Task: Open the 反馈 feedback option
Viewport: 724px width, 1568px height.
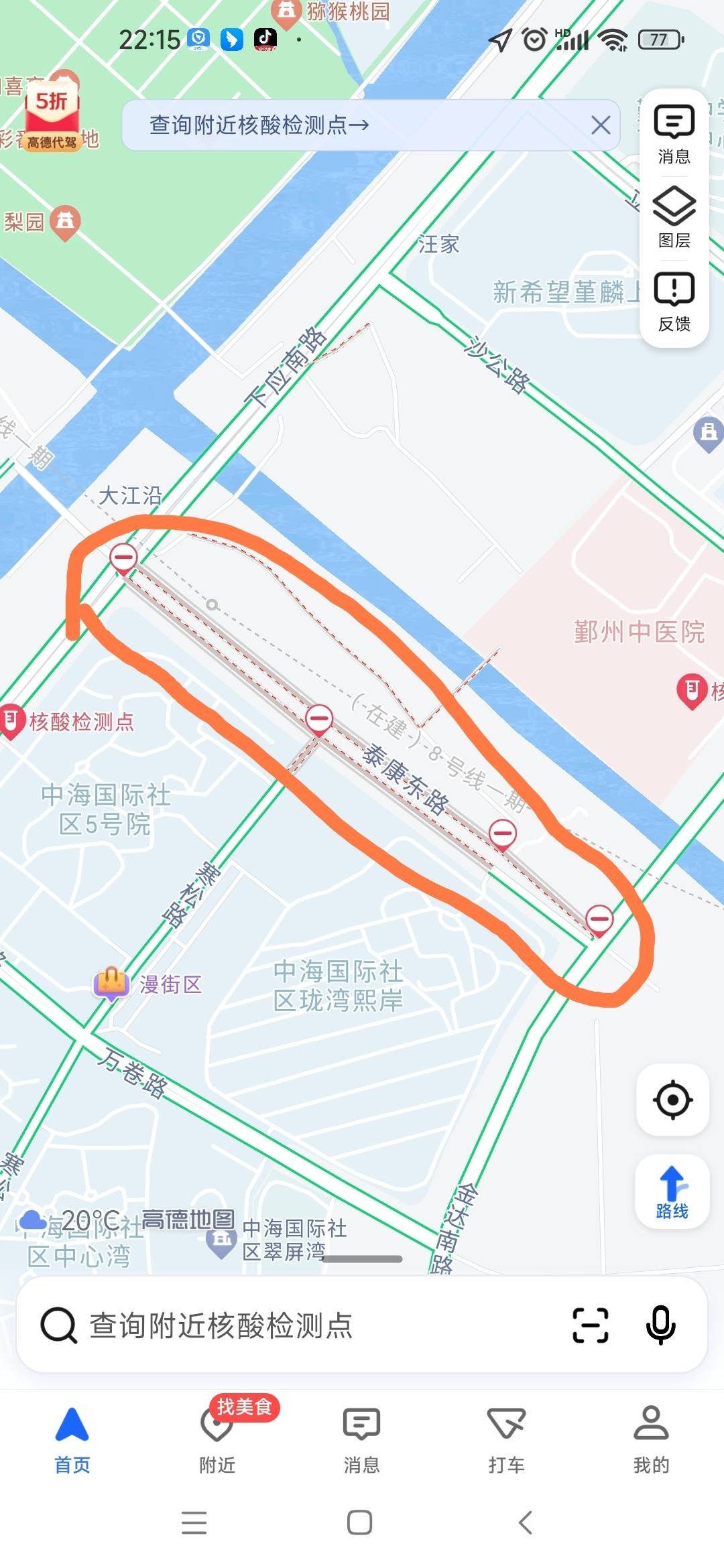Action: (674, 302)
